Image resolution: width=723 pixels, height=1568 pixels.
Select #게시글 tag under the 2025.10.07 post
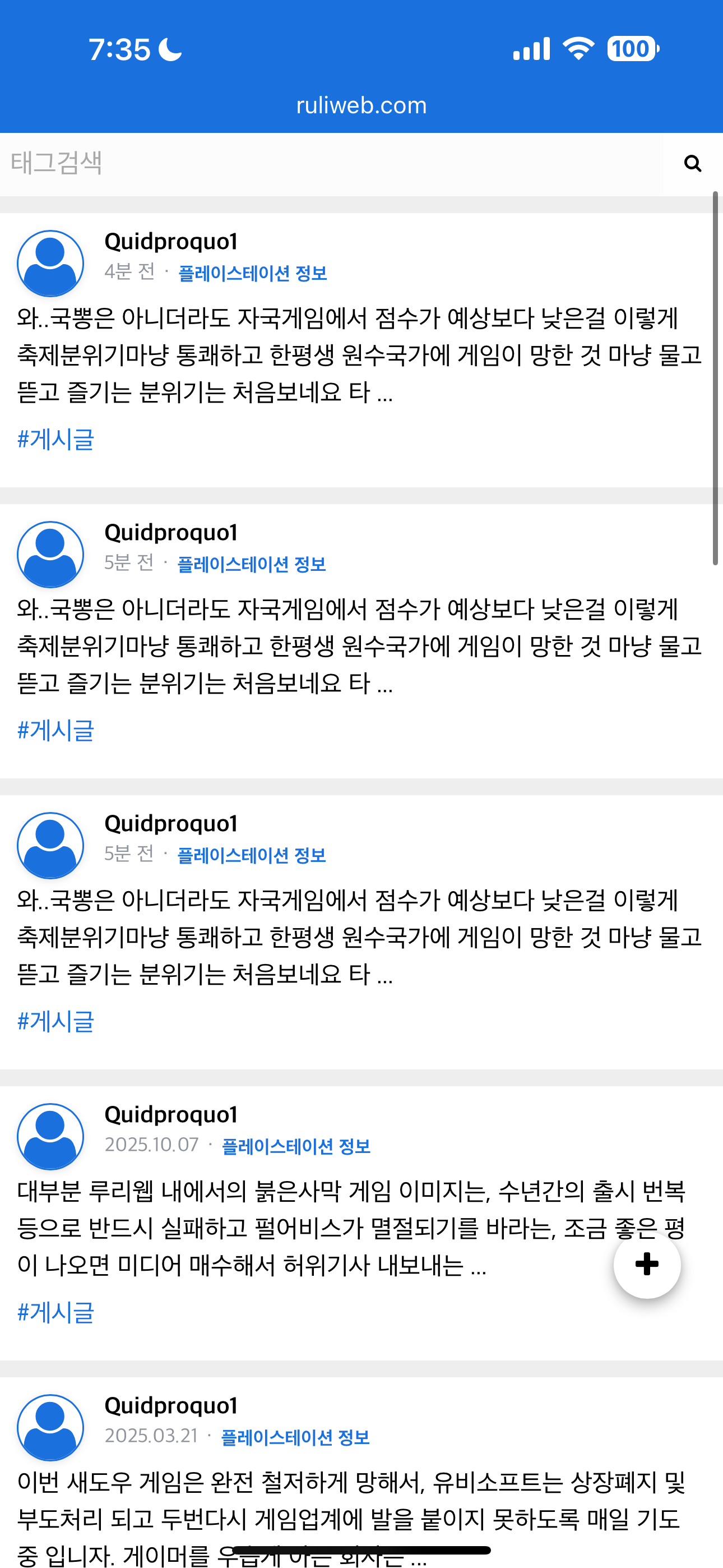[x=56, y=1312]
